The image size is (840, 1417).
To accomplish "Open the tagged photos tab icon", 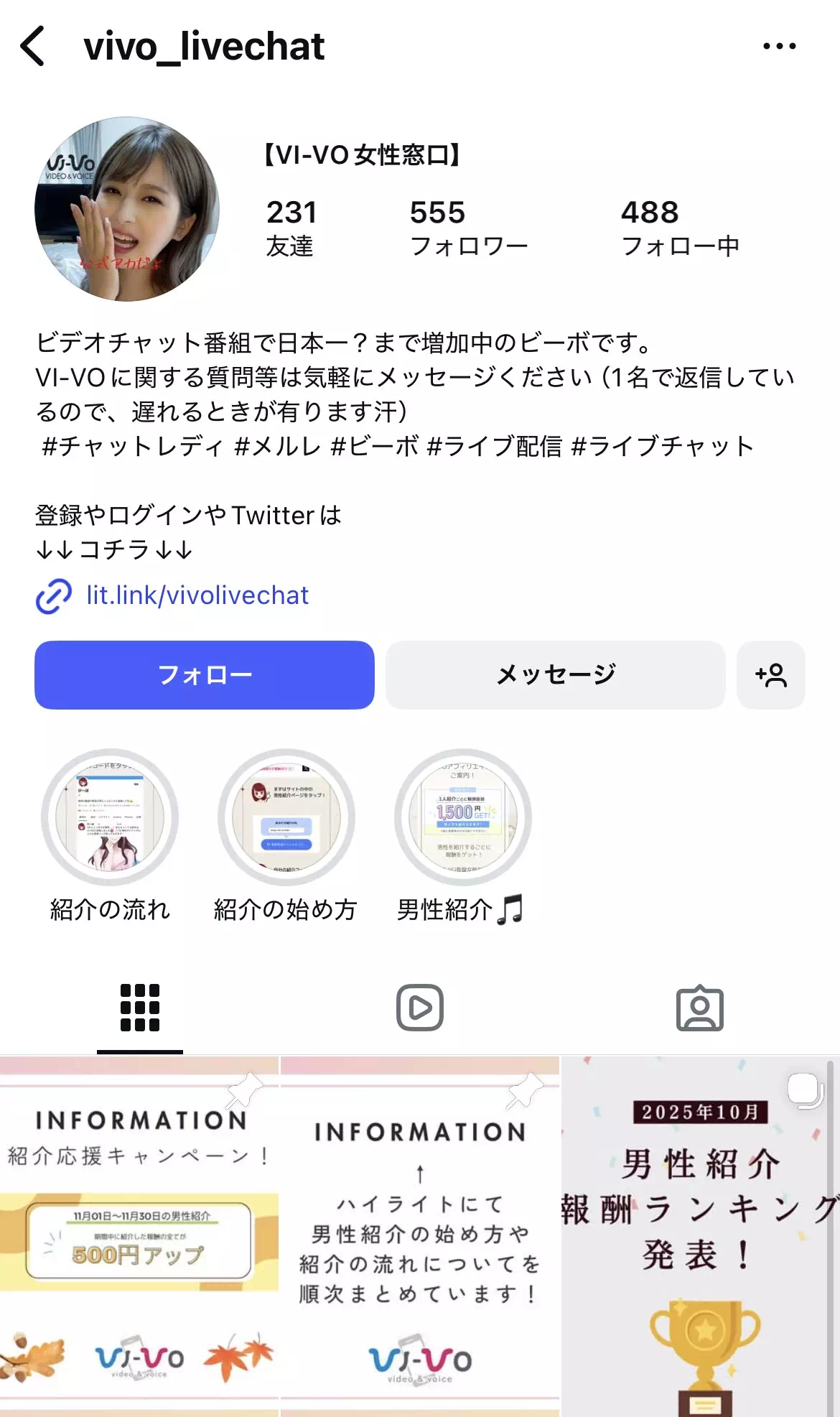I will (x=700, y=1006).
